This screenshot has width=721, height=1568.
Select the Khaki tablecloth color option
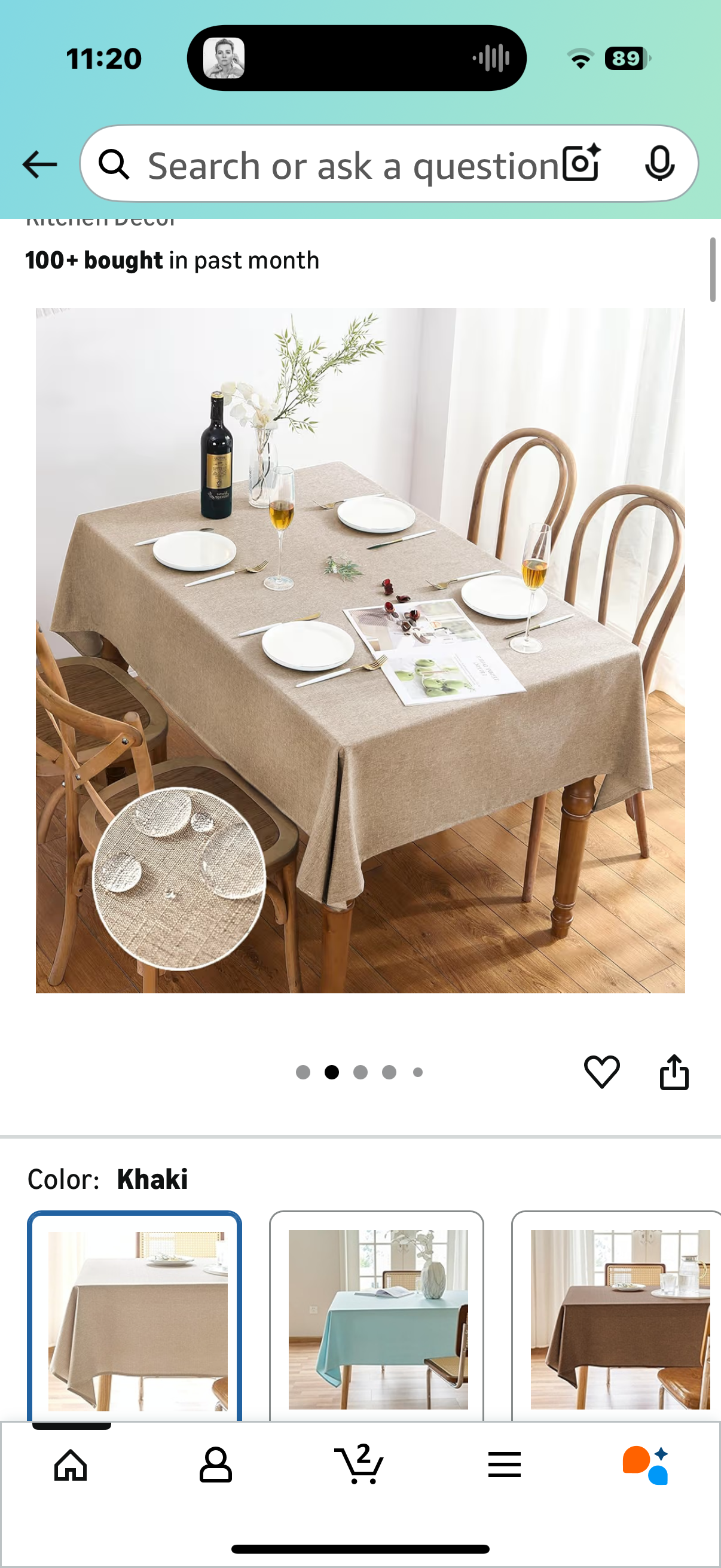point(135,1318)
